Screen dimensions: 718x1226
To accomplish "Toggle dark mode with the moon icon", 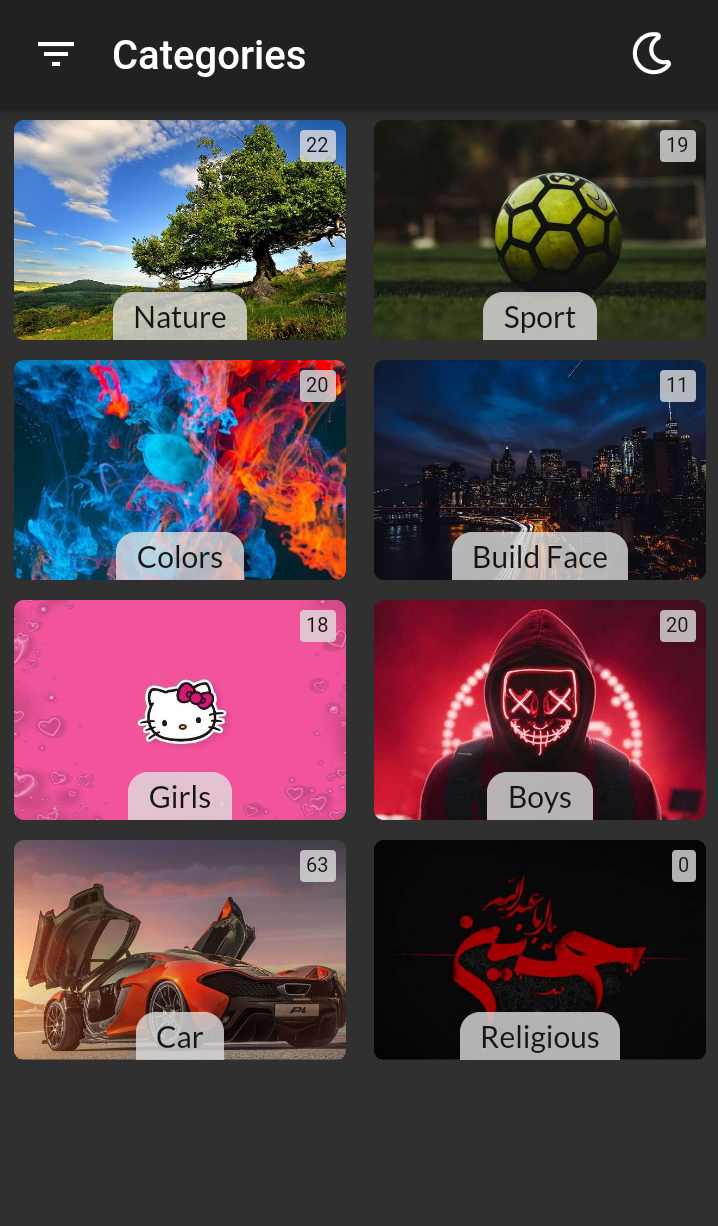I will coord(652,54).
